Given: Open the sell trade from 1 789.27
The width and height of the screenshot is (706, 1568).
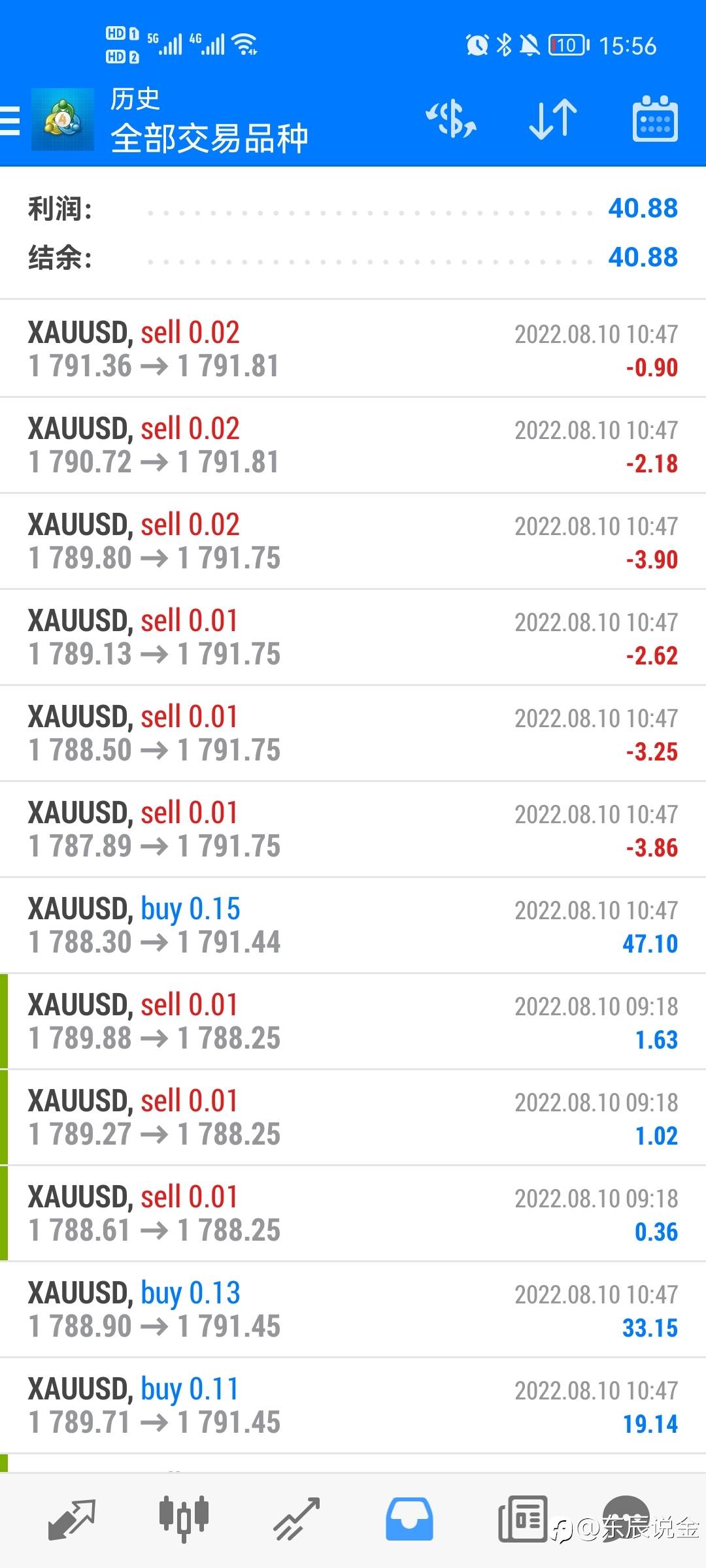Looking at the screenshot, I should click(353, 1117).
